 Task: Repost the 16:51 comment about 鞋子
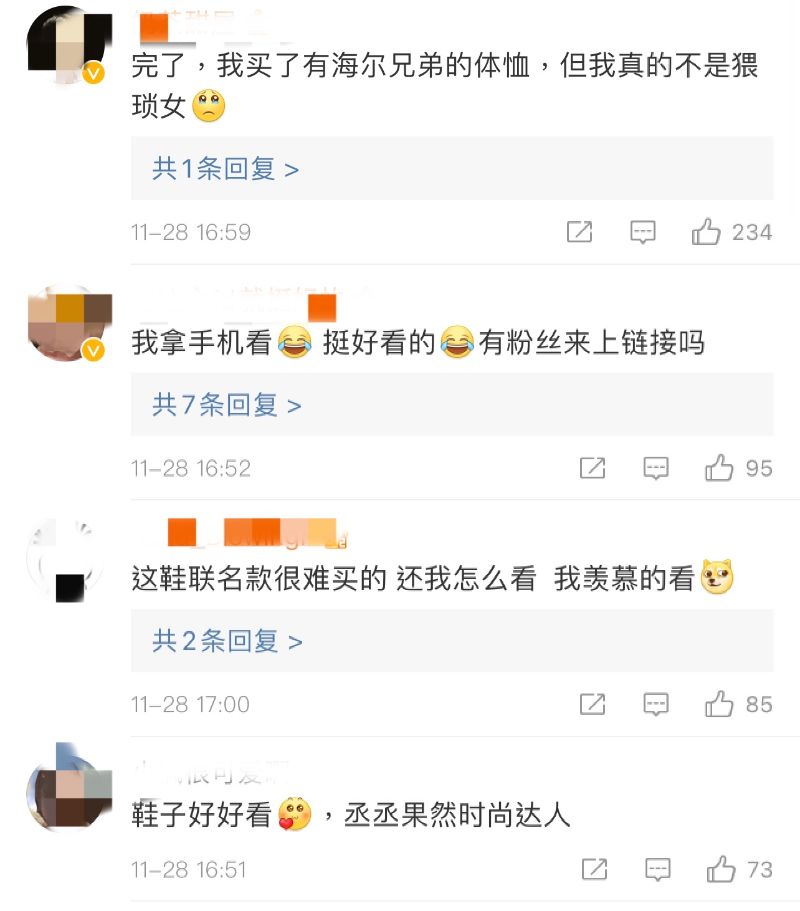pyautogui.click(x=593, y=870)
